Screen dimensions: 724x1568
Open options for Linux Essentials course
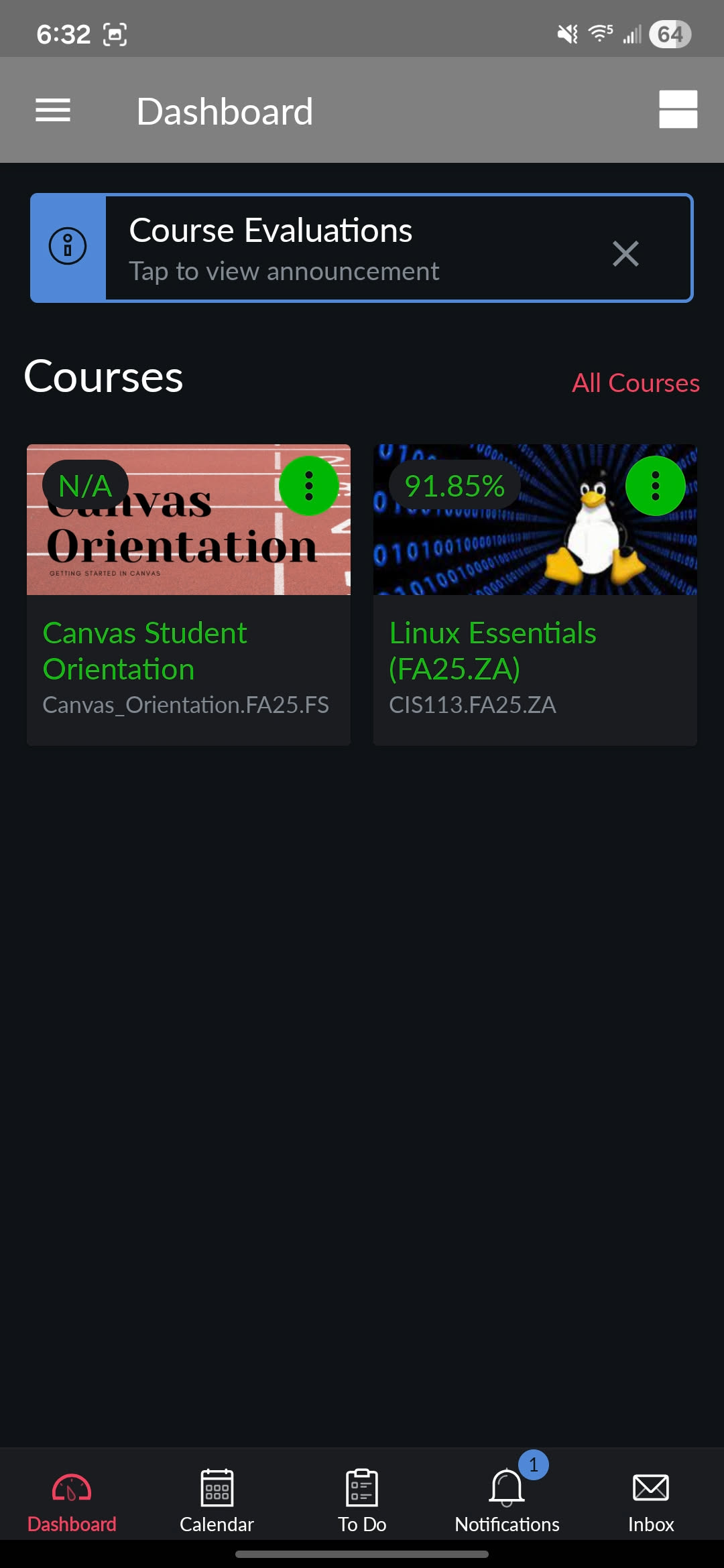click(x=655, y=486)
